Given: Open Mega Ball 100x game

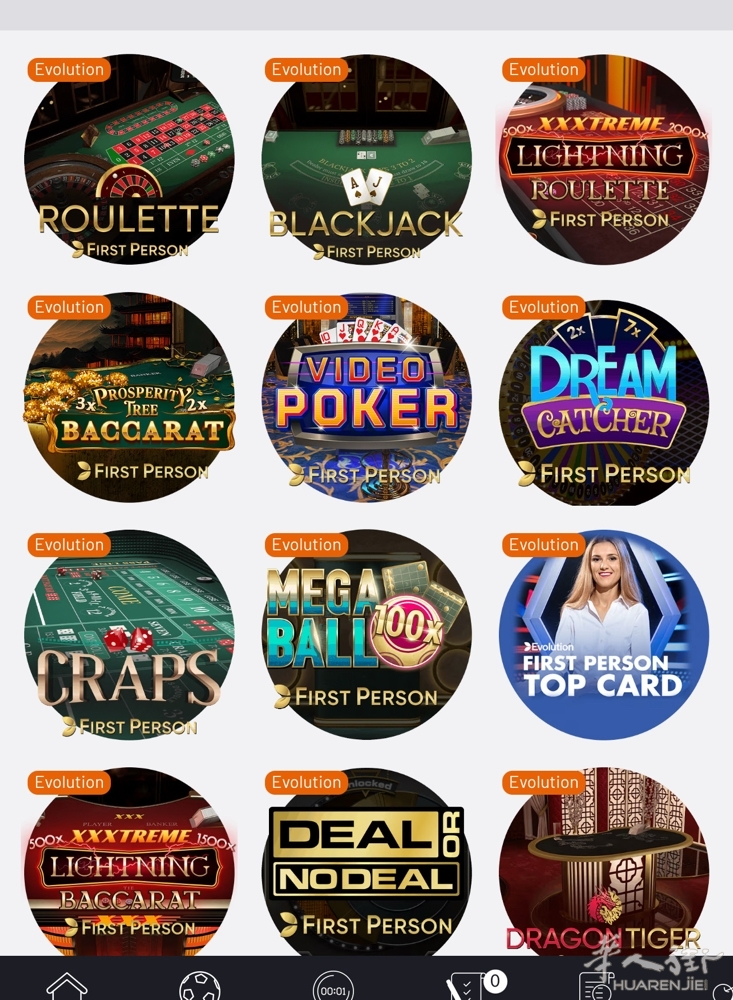Looking at the screenshot, I should [366, 635].
